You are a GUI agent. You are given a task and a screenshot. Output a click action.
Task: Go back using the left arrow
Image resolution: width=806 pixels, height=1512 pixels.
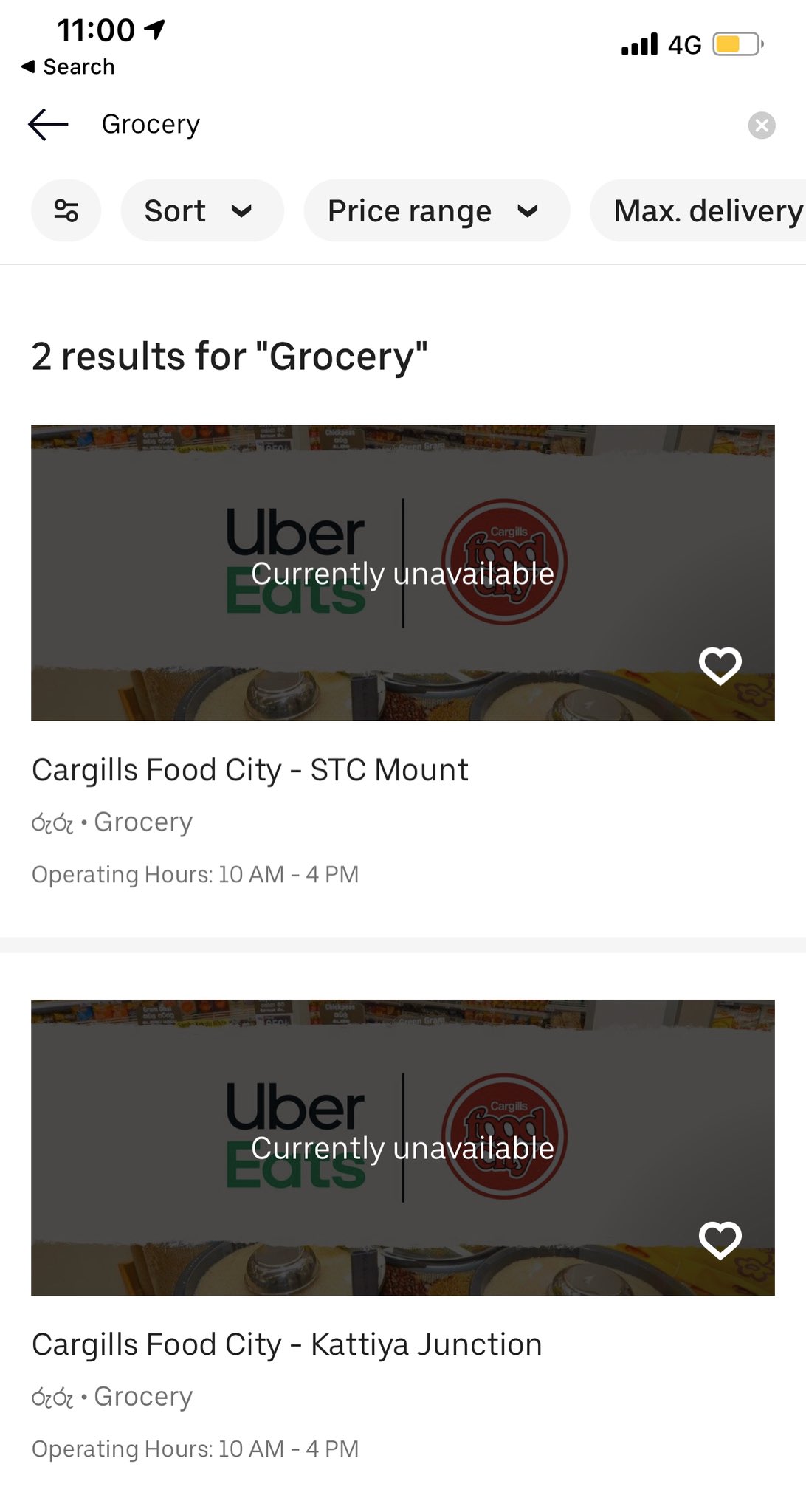(48, 124)
